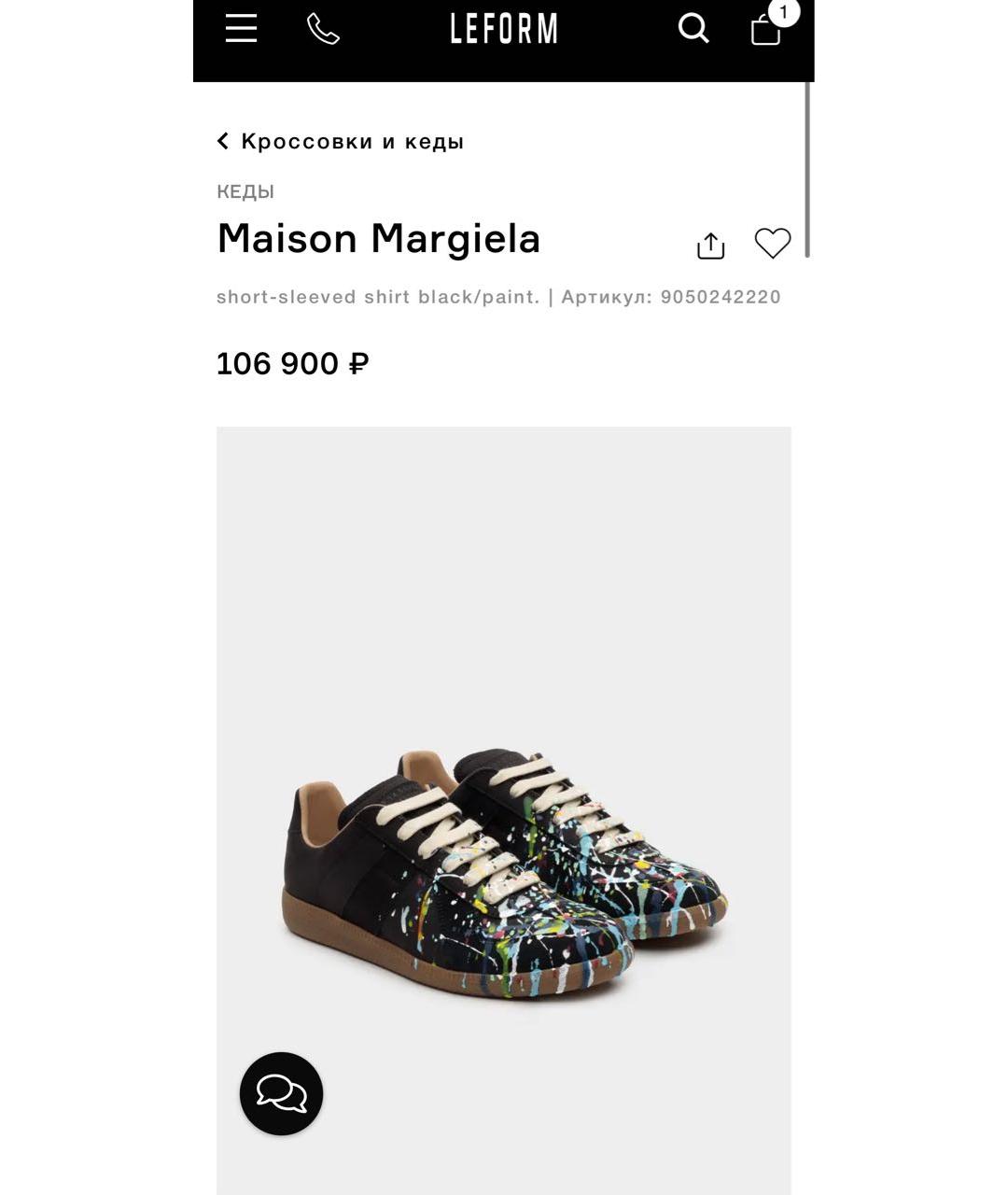Click the phone contact icon
This screenshot has height=1195, width=1008.
[324, 29]
